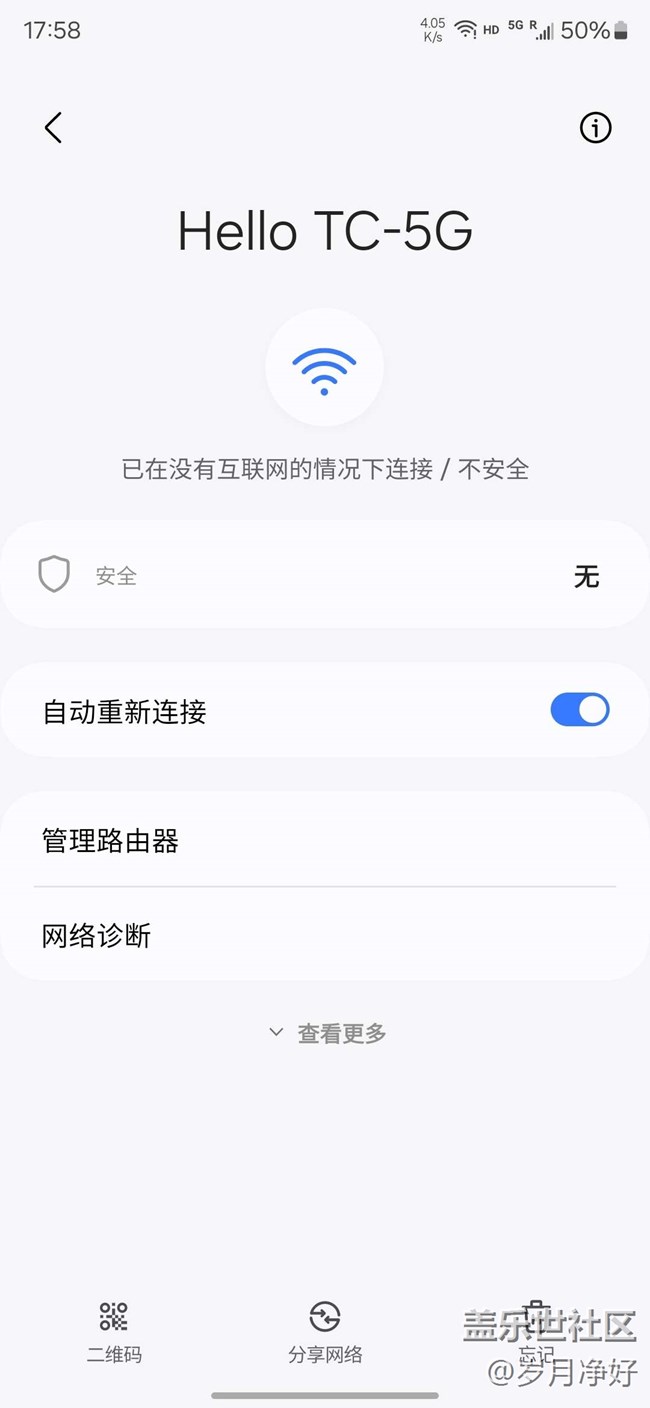Show the network QR code (二维码)

pyautogui.click(x=114, y=1330)
